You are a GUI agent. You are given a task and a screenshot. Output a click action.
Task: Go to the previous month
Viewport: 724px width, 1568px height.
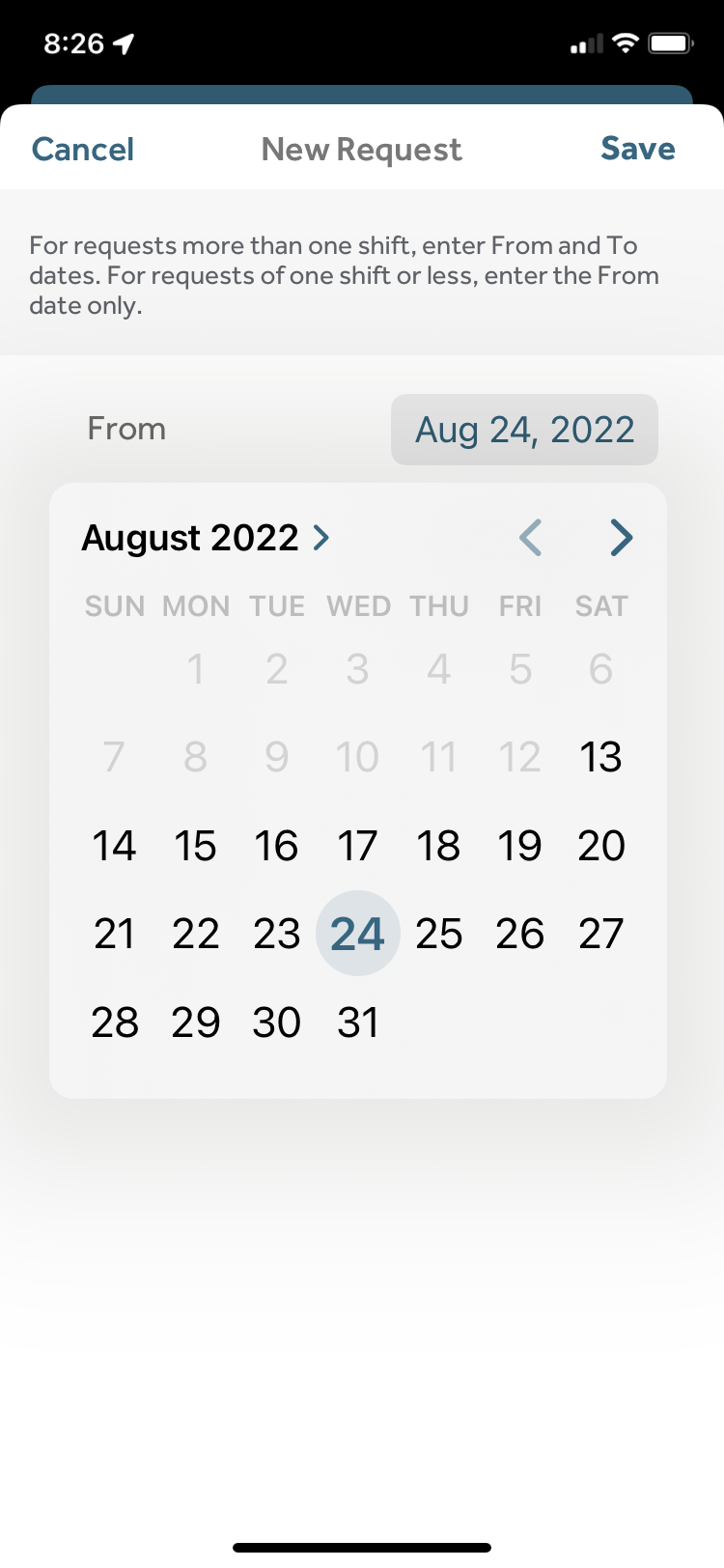pyautogui.click(x=530, y=538)
